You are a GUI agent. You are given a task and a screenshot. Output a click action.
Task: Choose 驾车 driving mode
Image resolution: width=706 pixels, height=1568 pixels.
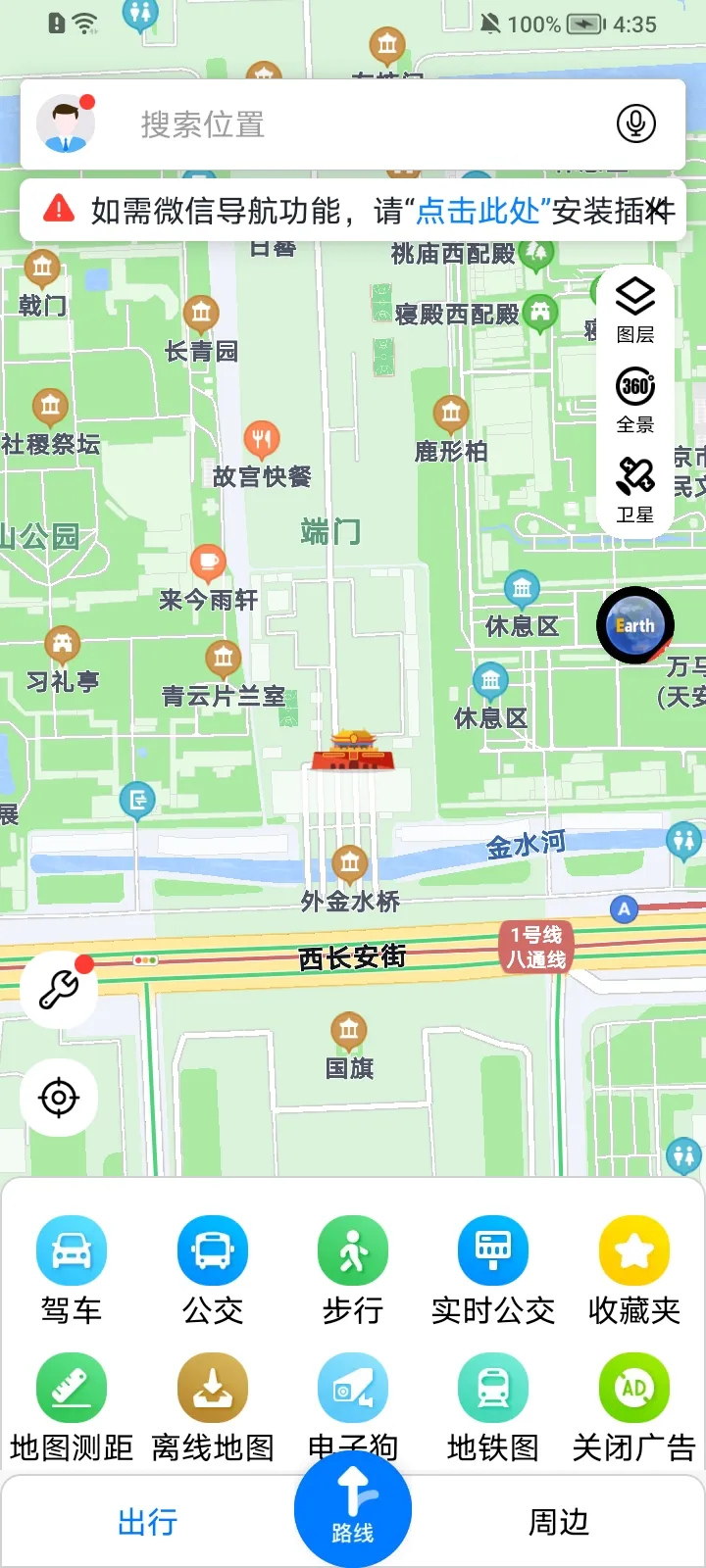point(72,1270)
